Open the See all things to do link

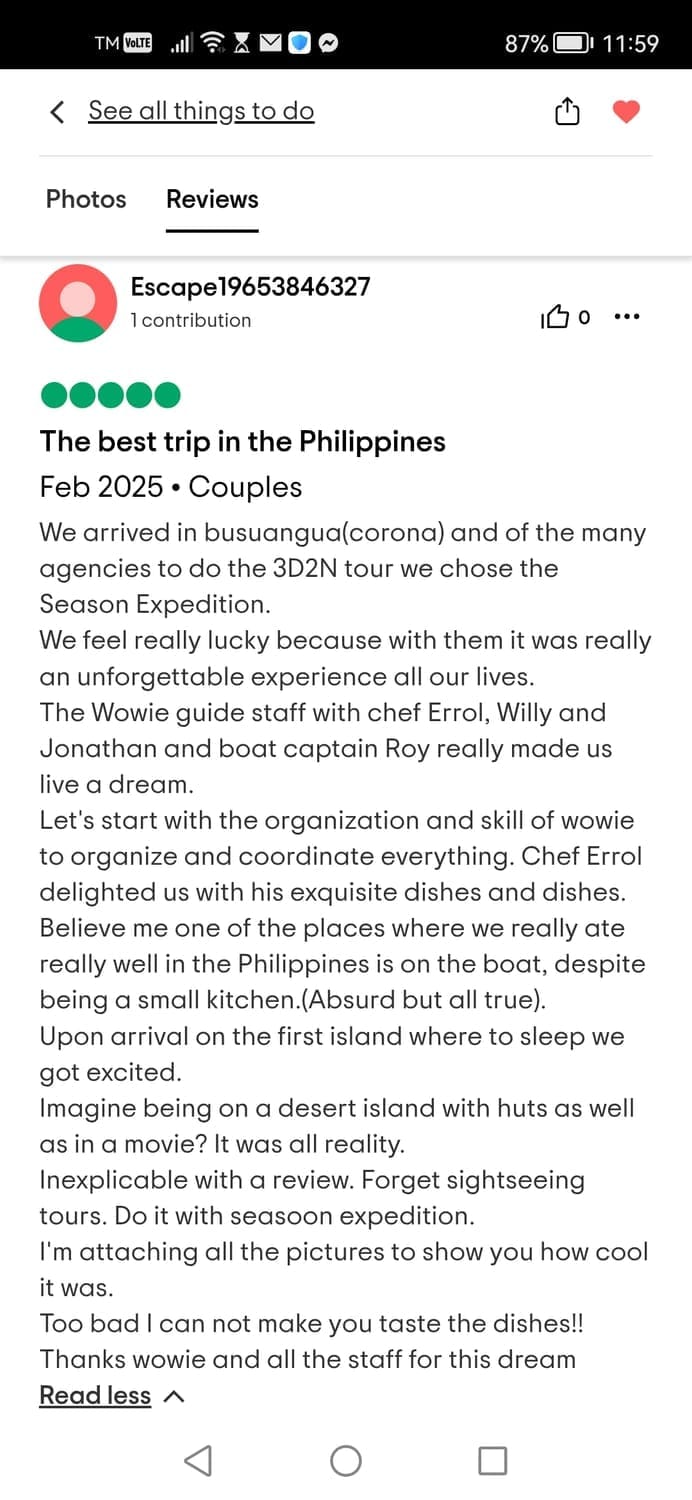(x=201, y=111)
